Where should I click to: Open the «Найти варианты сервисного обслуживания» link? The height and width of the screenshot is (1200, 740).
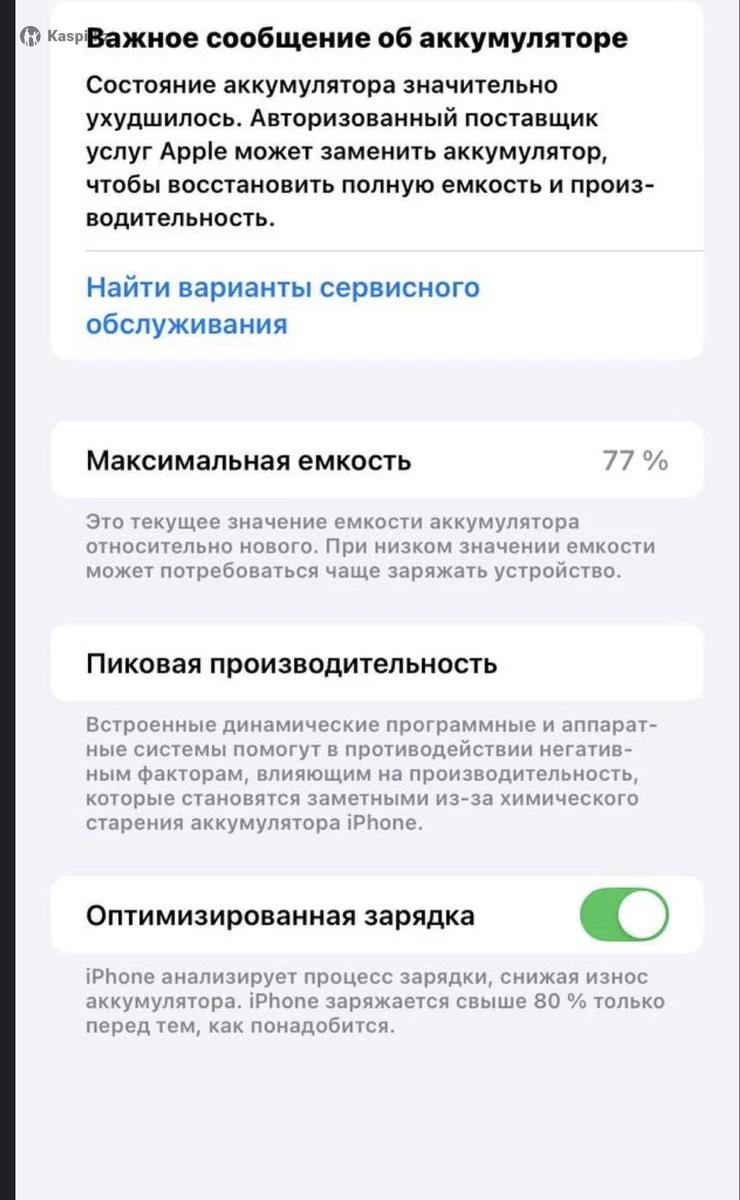283,306
